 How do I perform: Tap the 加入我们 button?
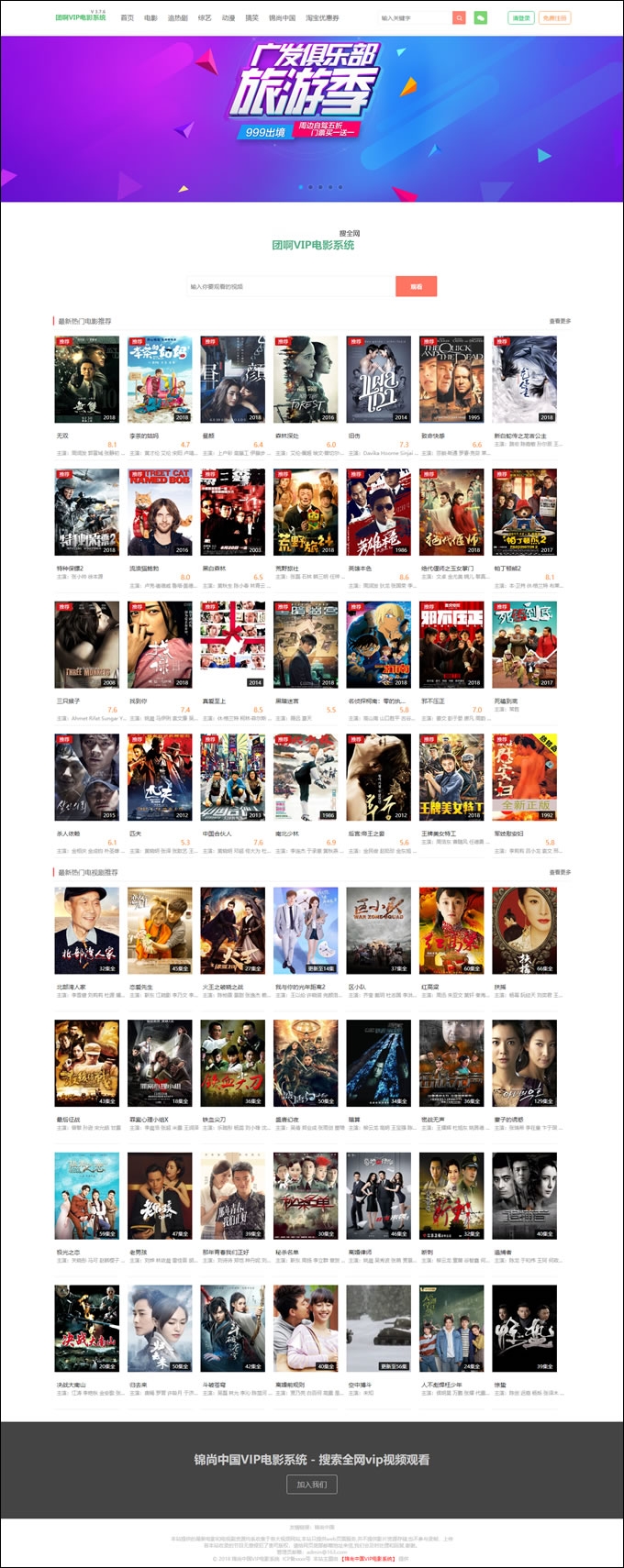[311, 1484]
